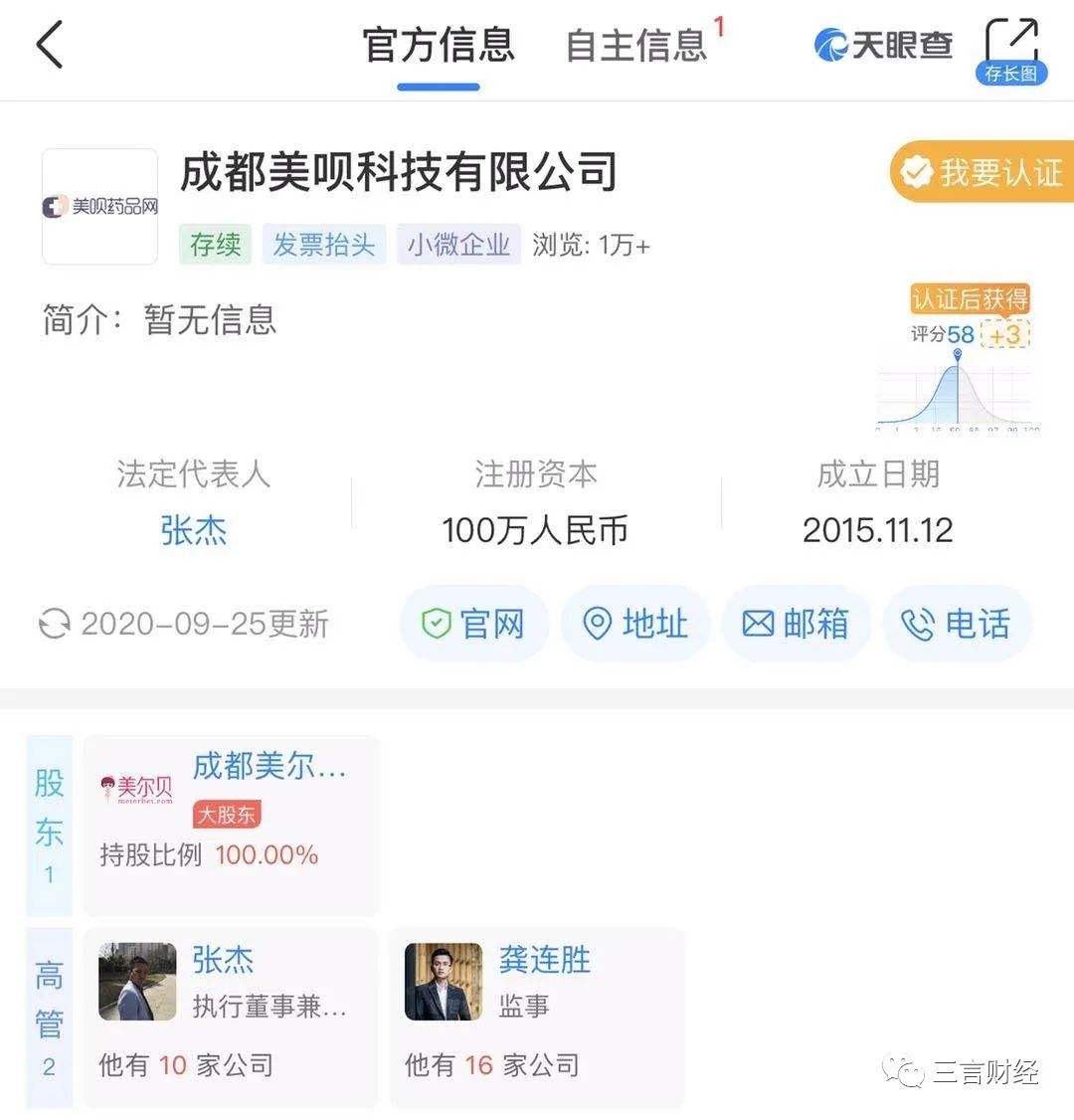Save a long screenshot with 存长图
The height and width of the screenshot is (1120, 1074).
1010,52
